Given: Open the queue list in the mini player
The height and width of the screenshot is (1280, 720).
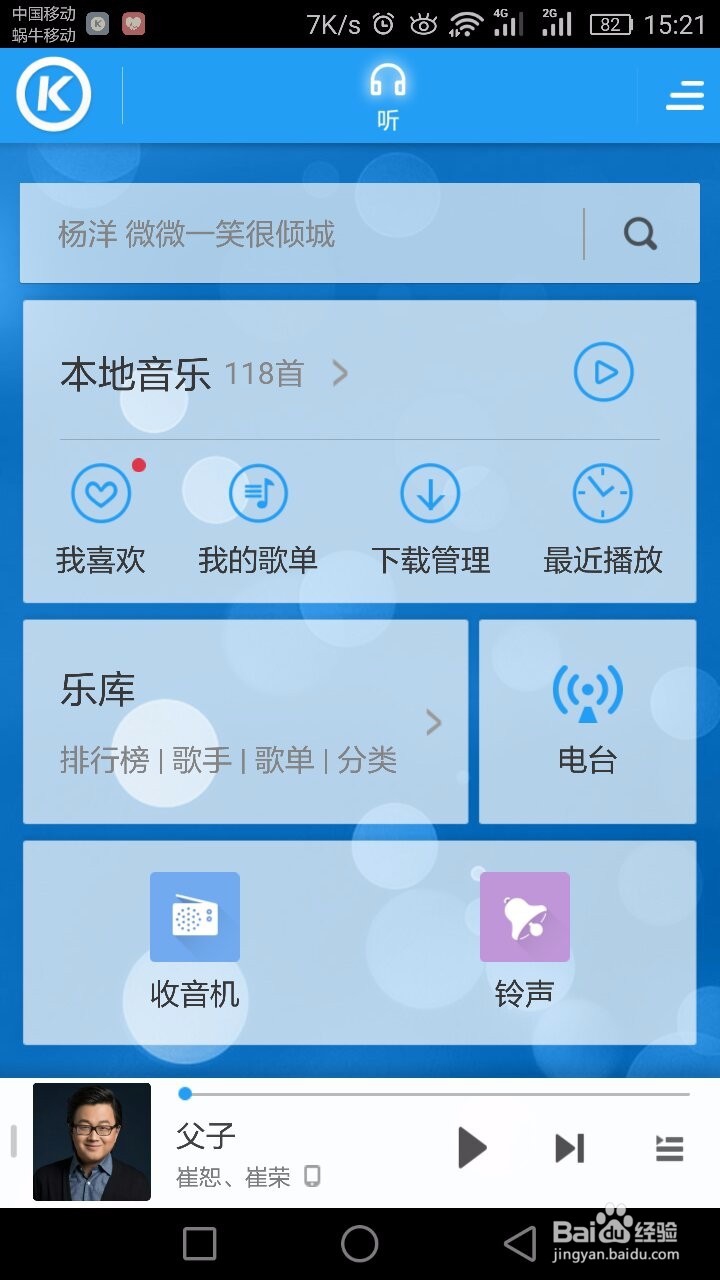Looking at the screenshot, I should (668, 1148).
